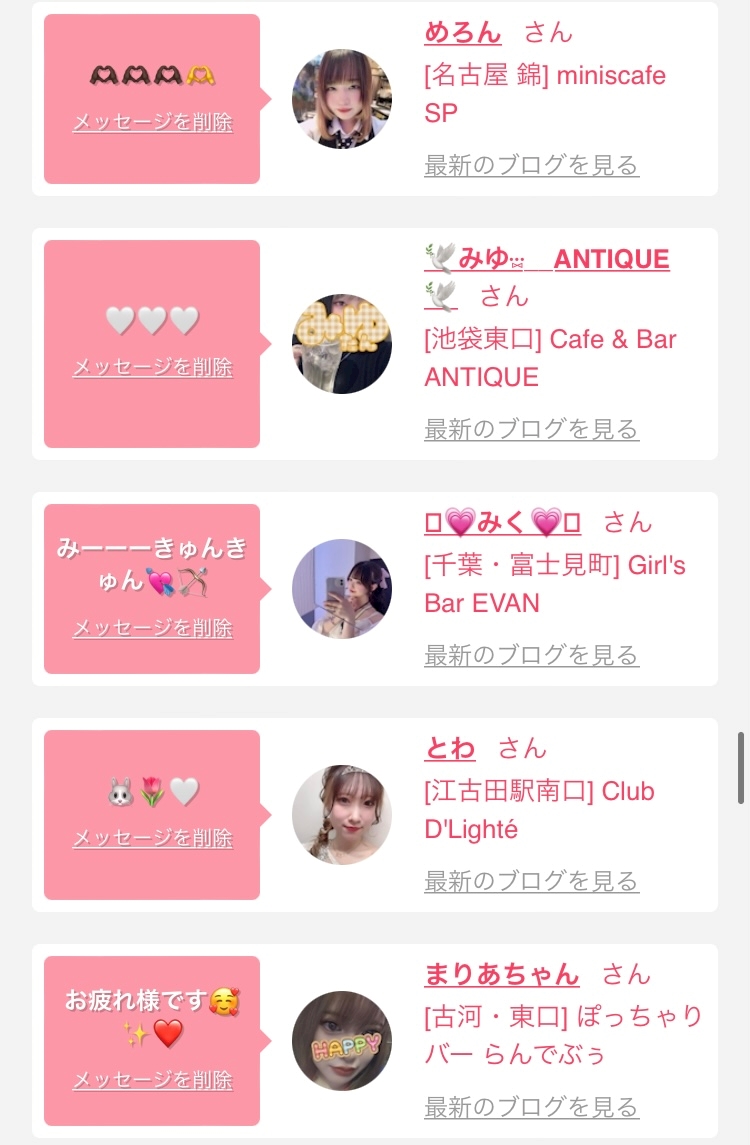The image size is (750, 1145).
Task: Open みく's profile name link
Action: pos(502,523)
